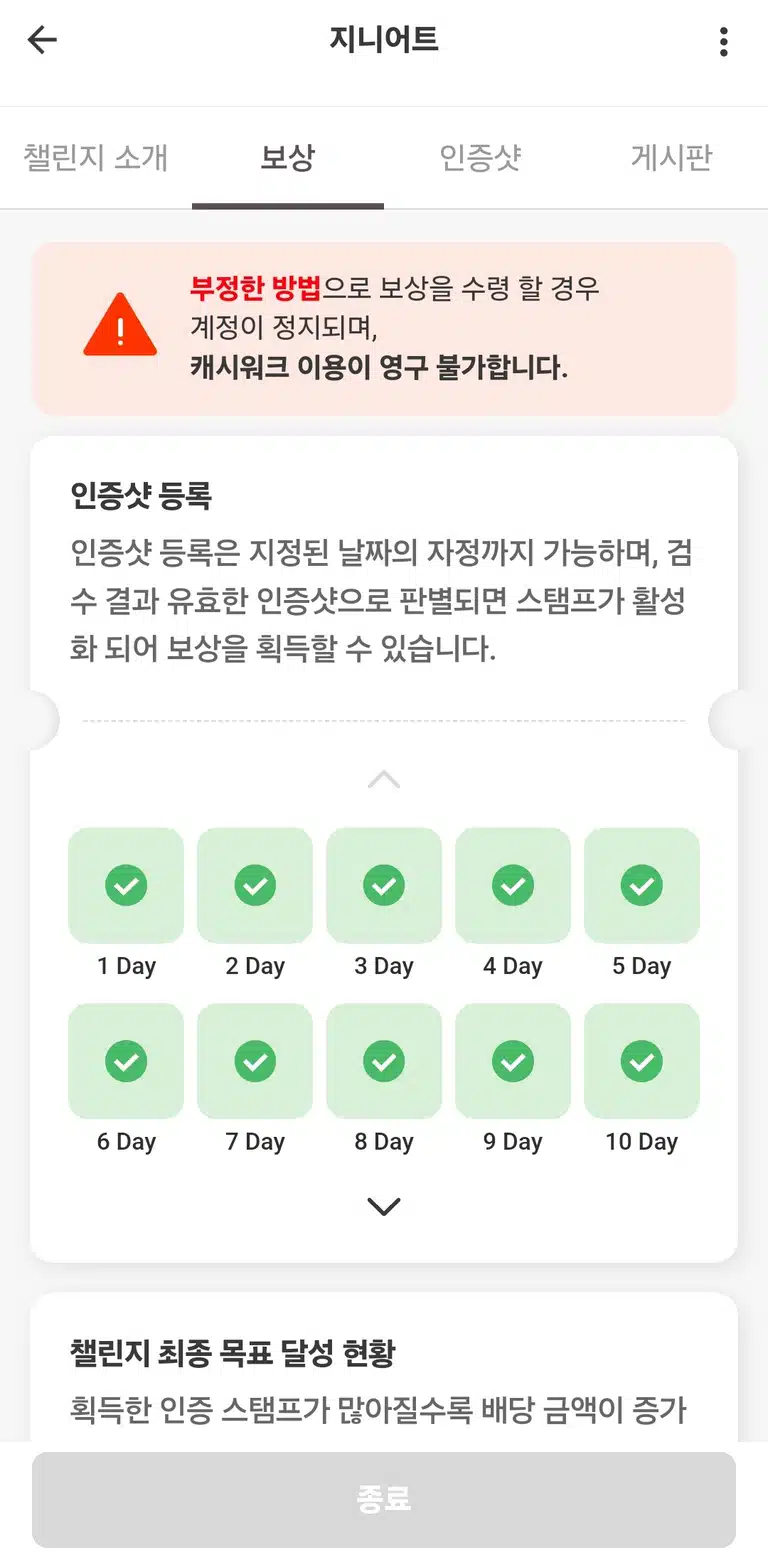This screenshot has width=768, height=1557.
Task: Open the three-dot overflow menu
Action: pyautogui.click(x=724, y=42)
